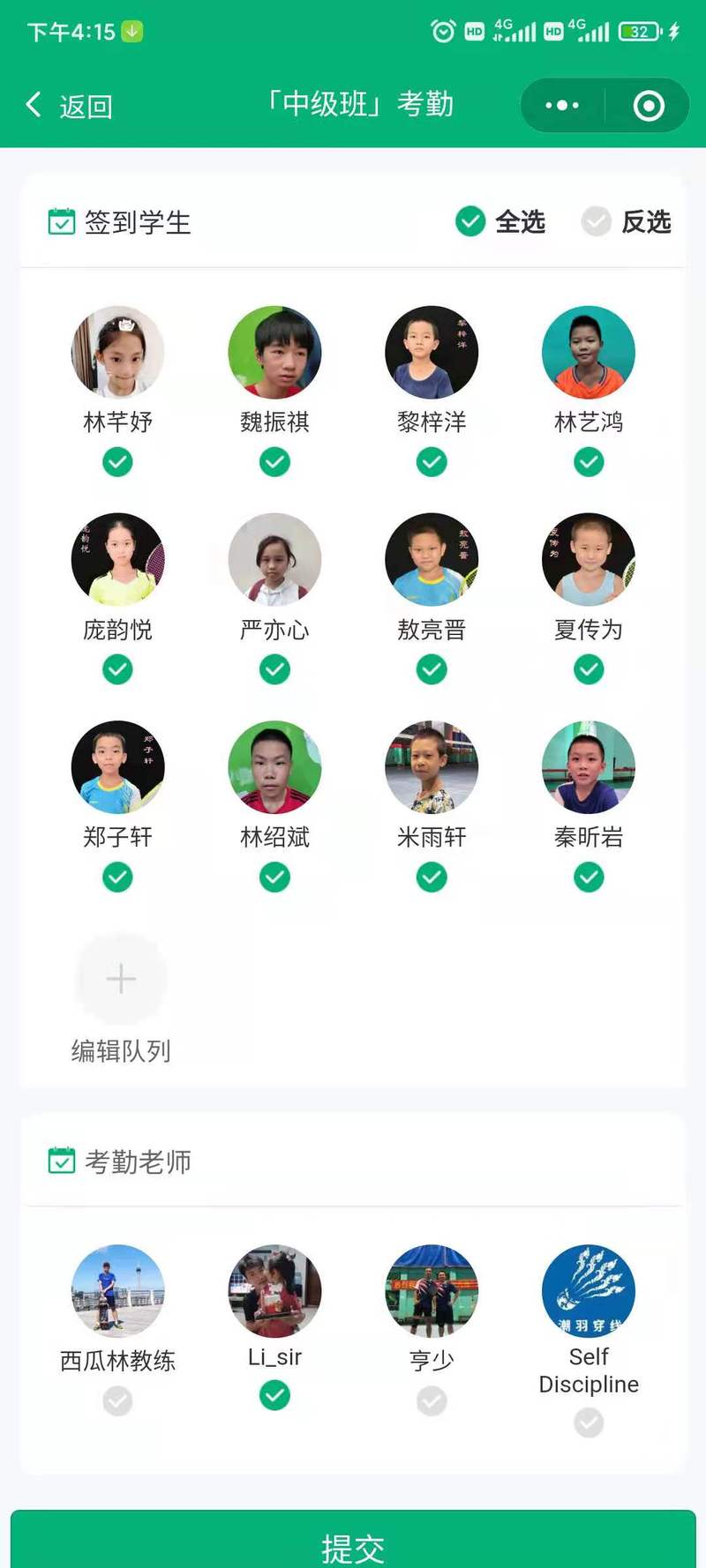The image size is (706, 1568).
Task: Open 编辑队列 plus button
Action: coord(121,979)
